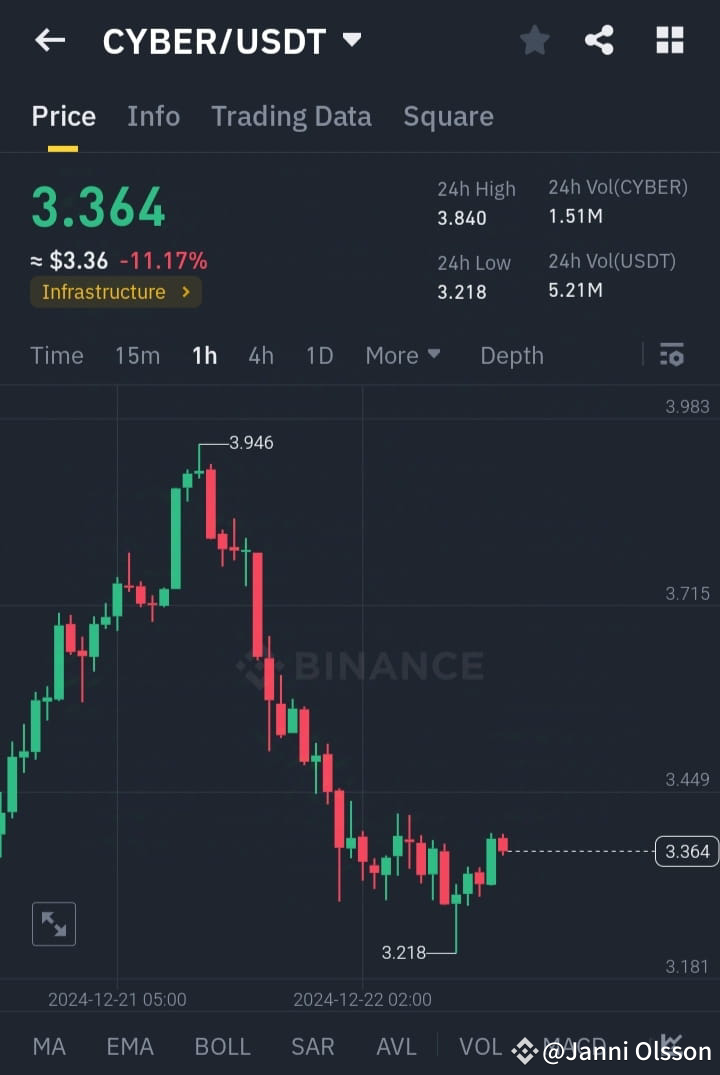
Task: Enable the BOLL bands indicator
Action: (222, 1046)
